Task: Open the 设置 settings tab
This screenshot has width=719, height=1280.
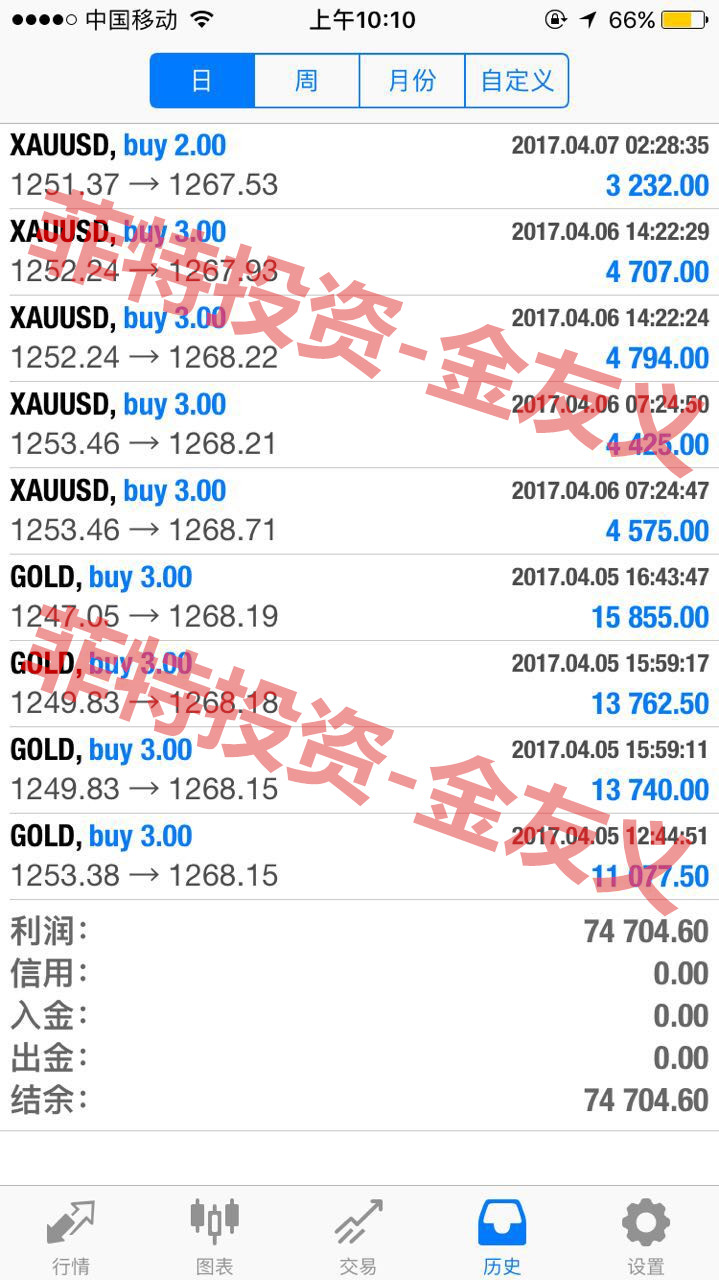Action: point(646,1236)
